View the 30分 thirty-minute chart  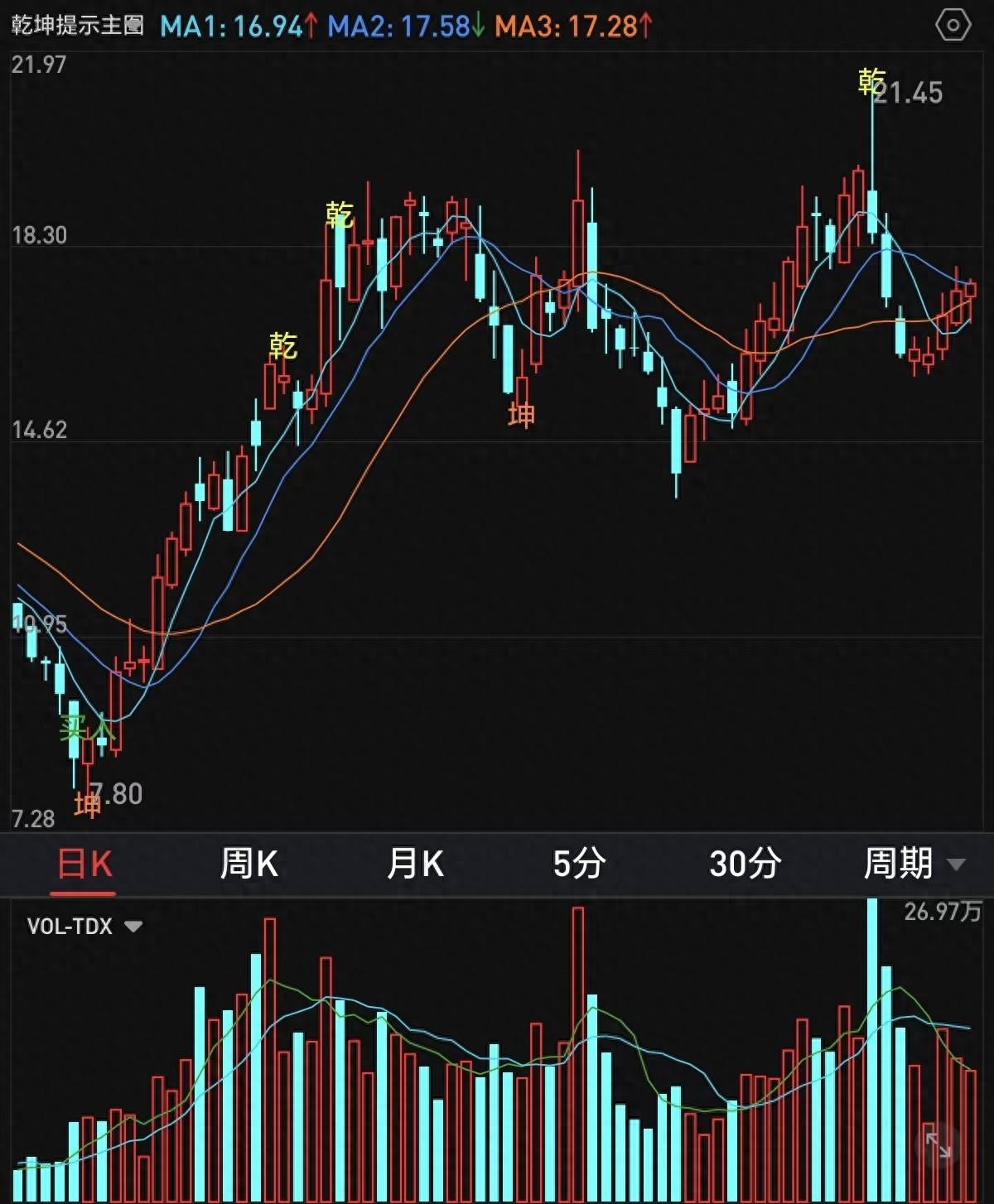(745, 864)
